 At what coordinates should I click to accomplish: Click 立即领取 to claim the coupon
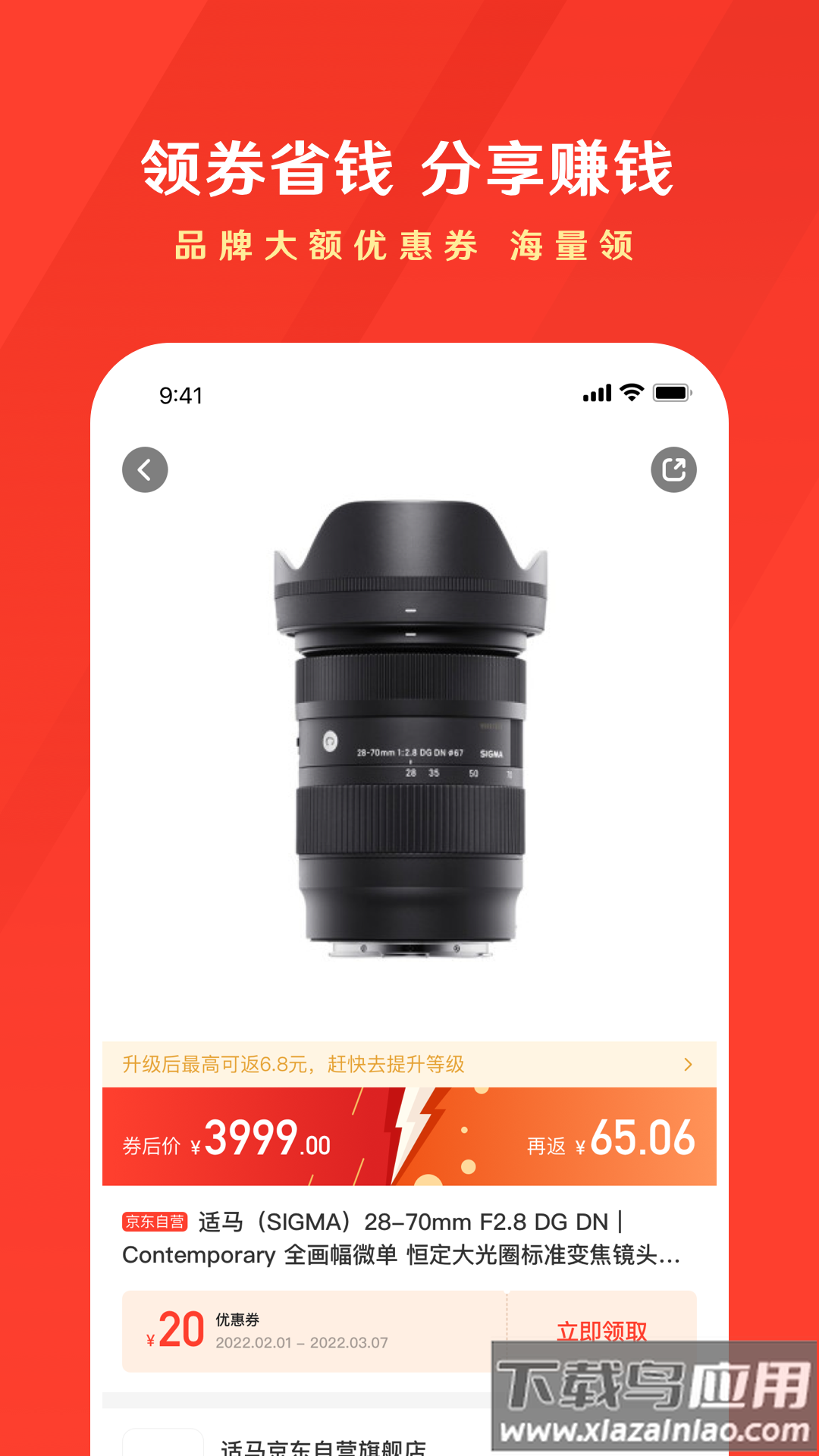(601, 1331)
